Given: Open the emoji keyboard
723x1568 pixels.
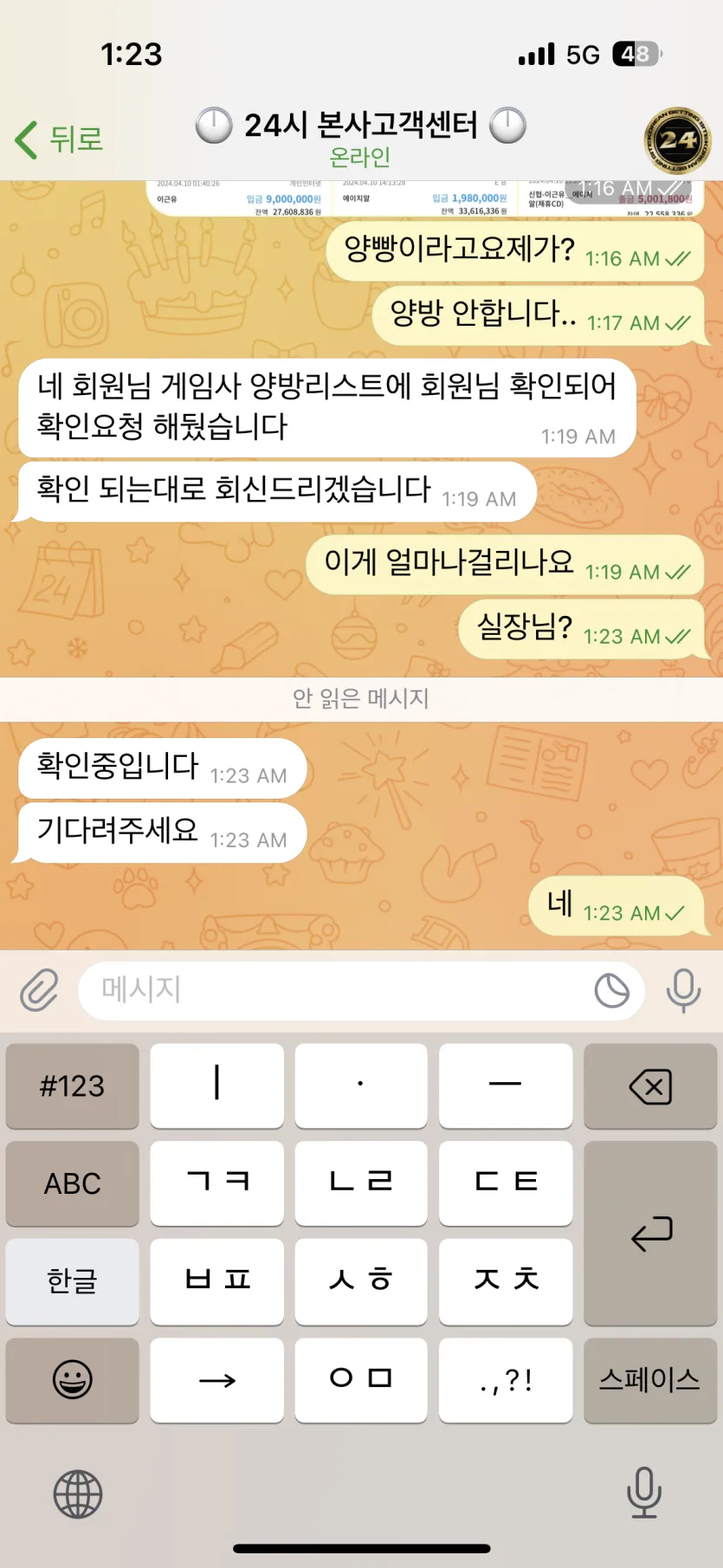Looking at the screenshot, I should [73, 1379].
